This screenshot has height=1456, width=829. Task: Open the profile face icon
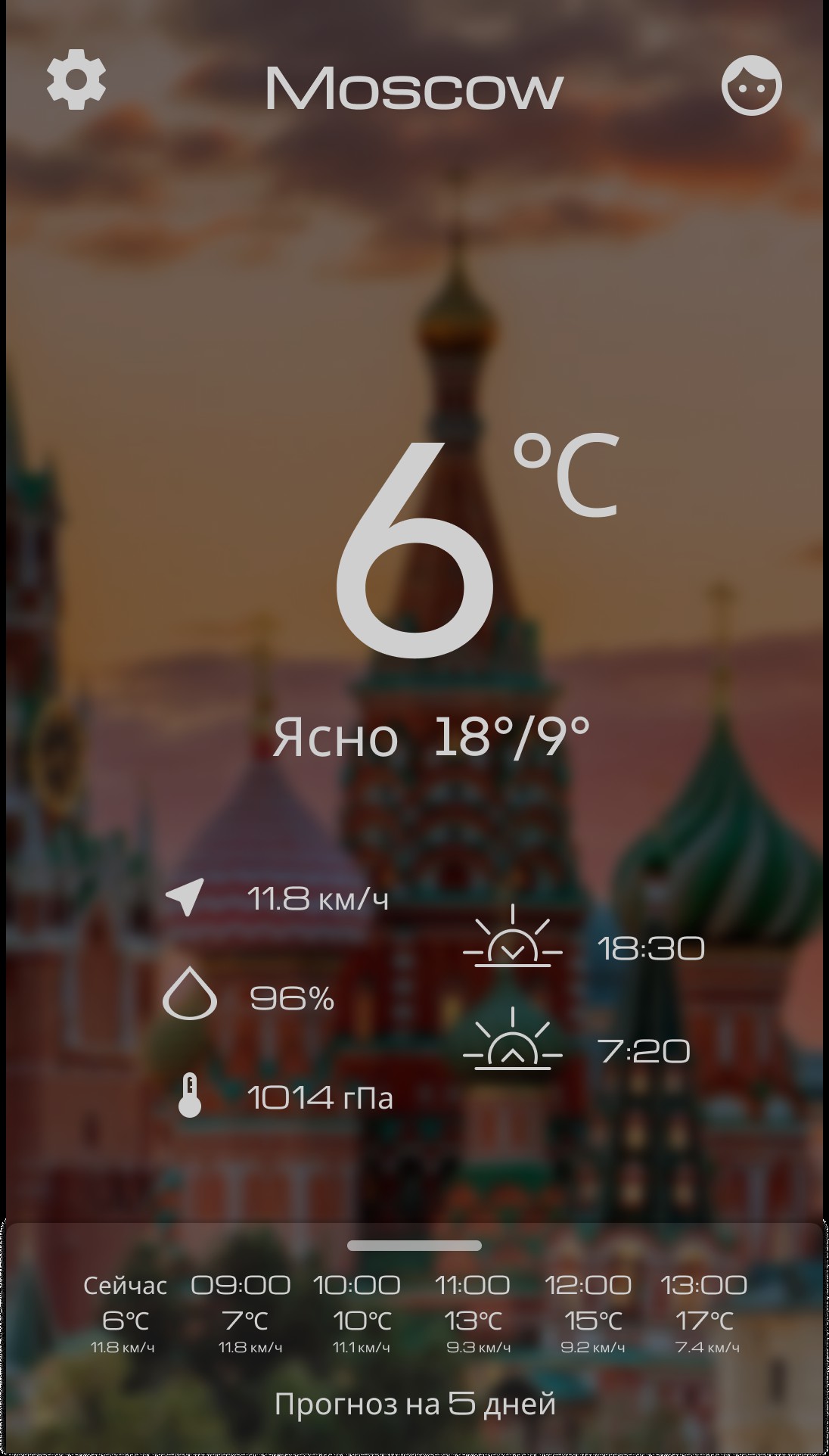click(751, 86)
